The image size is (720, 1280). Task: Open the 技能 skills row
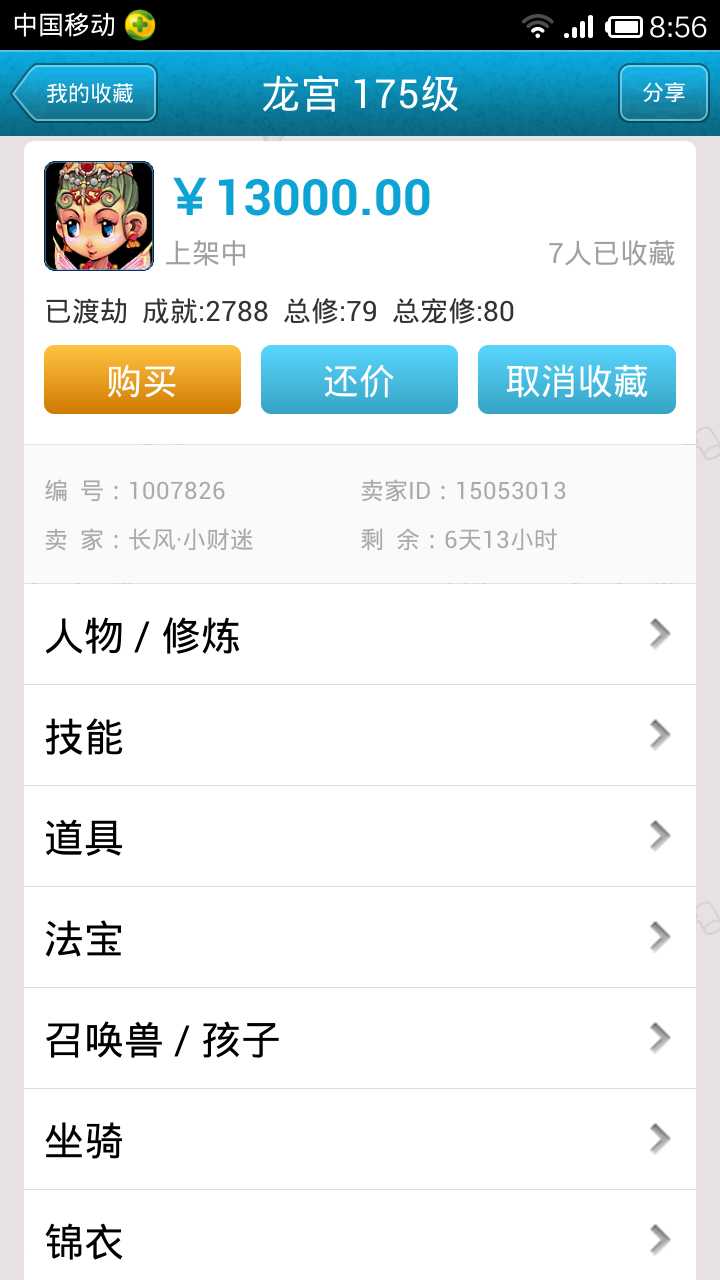click(x=359, y=736)
